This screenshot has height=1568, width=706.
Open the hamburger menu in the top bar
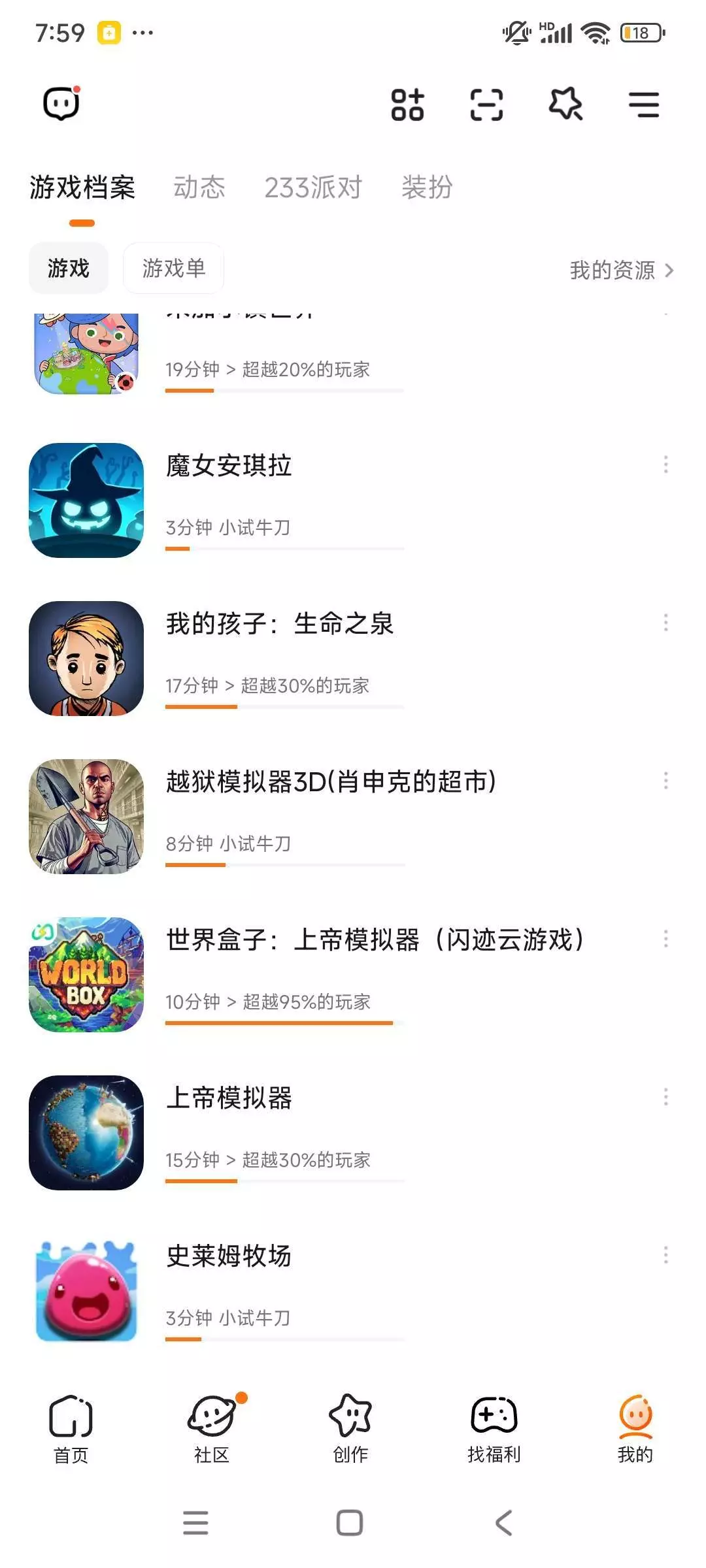[x=644, y=105]
